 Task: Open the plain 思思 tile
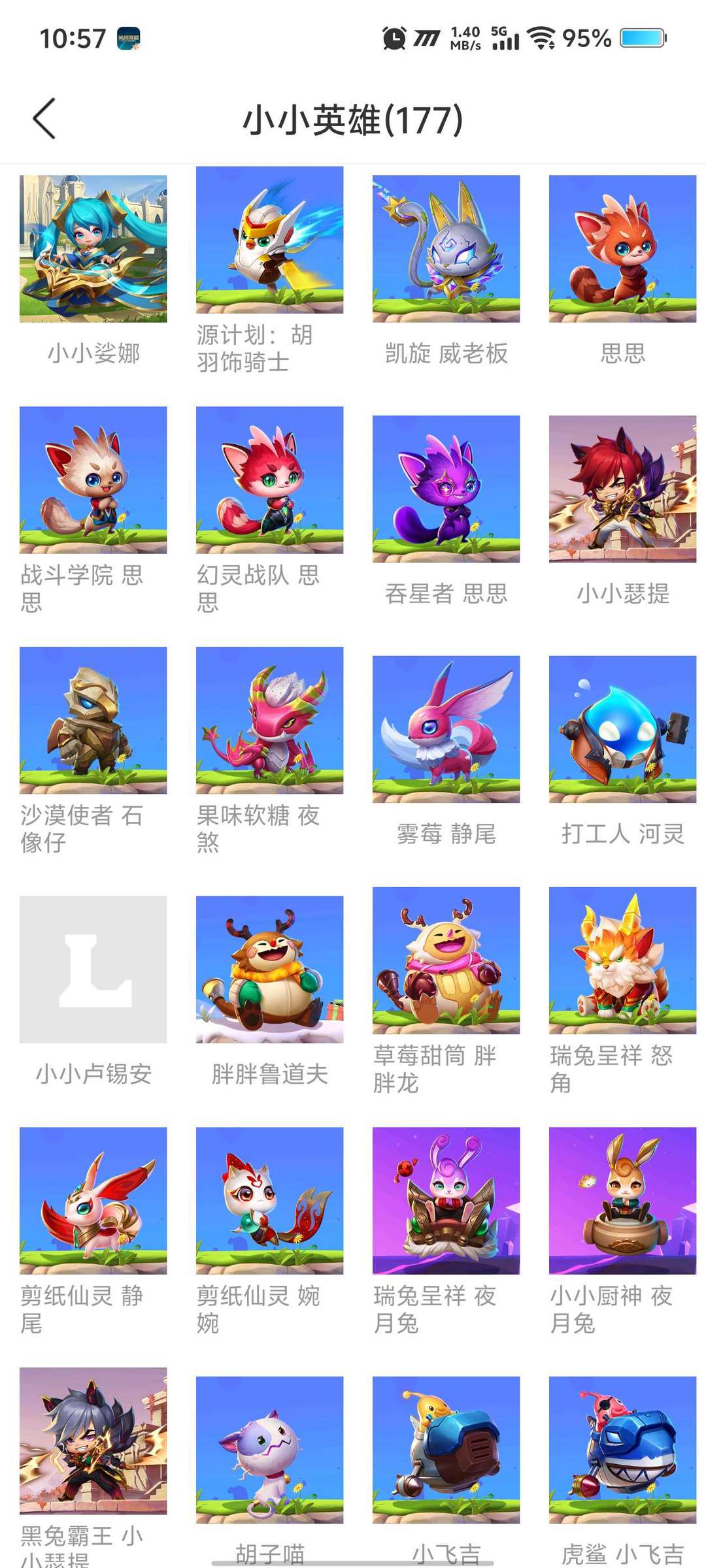(622, 249)
